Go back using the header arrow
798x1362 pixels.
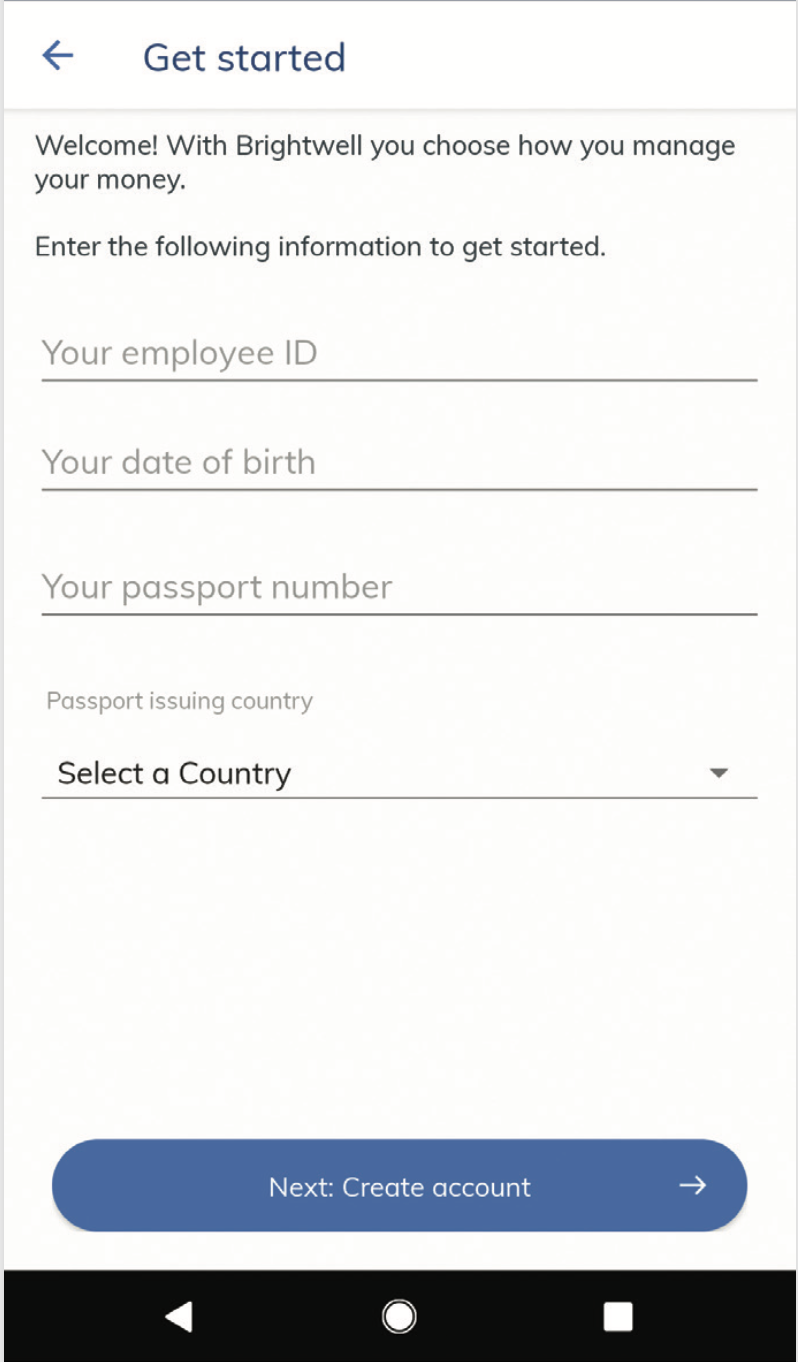coord(58,56)
